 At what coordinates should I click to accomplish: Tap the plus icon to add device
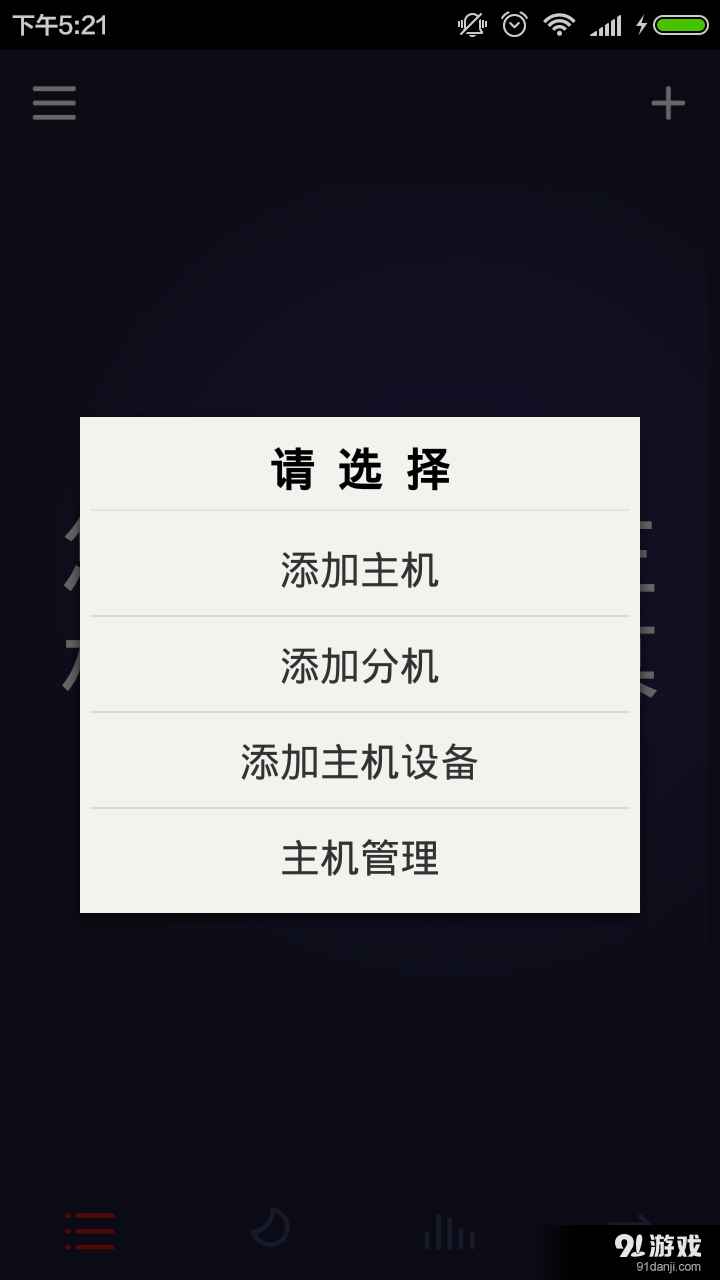tap(668, 103)
